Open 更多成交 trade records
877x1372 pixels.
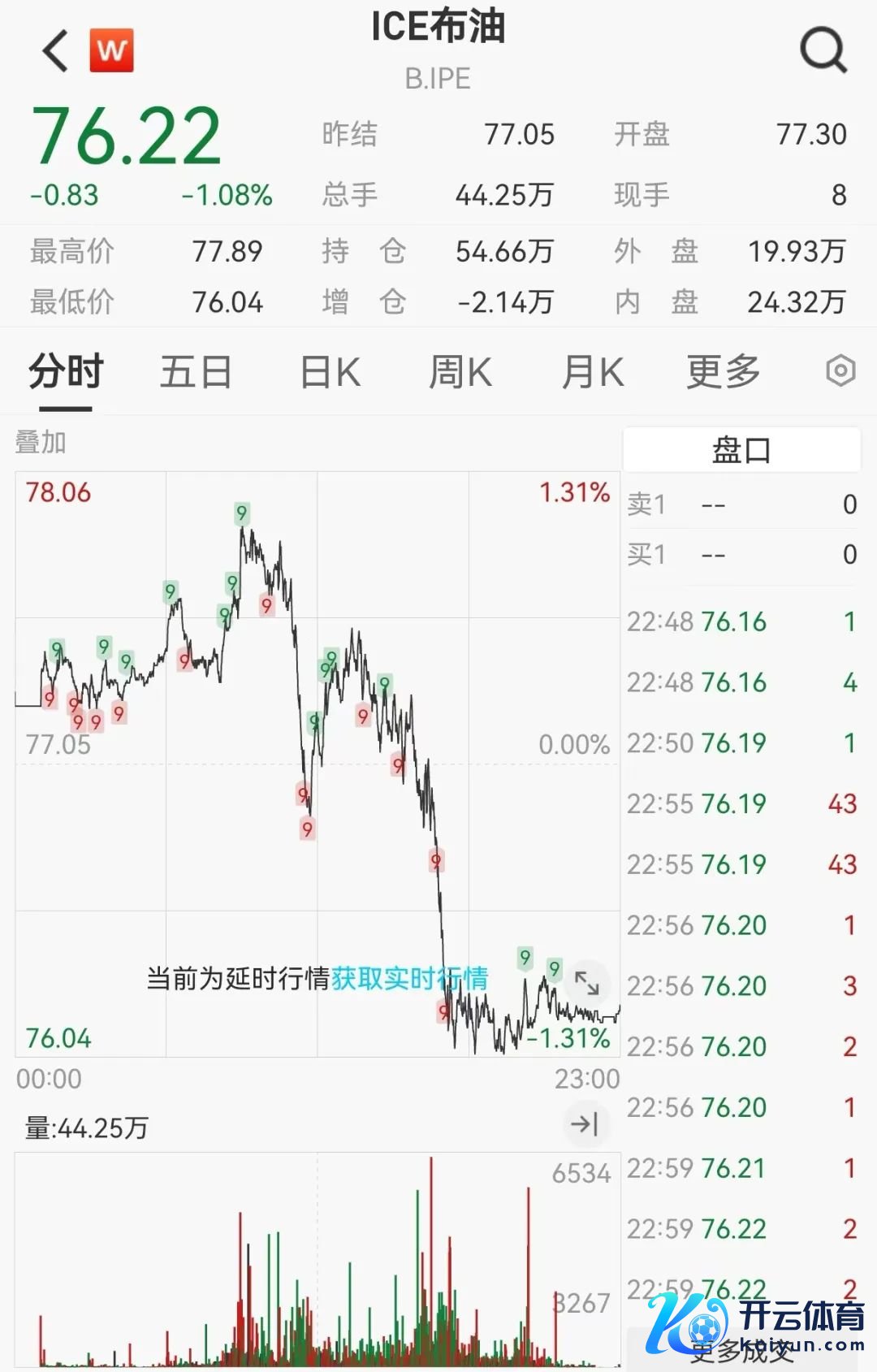pyautogui.click(x=741, y=1352)
